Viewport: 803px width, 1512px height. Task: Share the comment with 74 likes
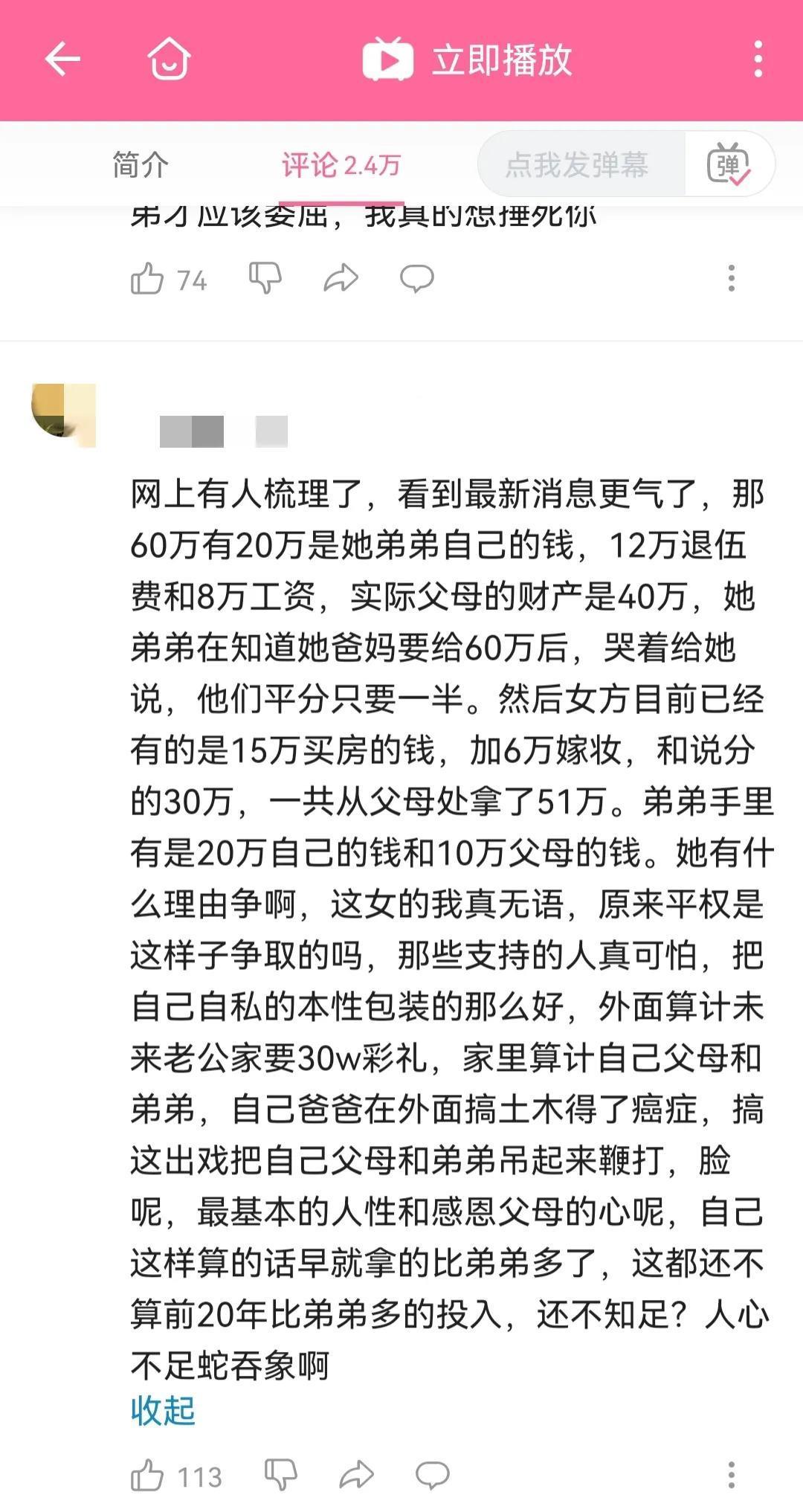tap(341, 278)
